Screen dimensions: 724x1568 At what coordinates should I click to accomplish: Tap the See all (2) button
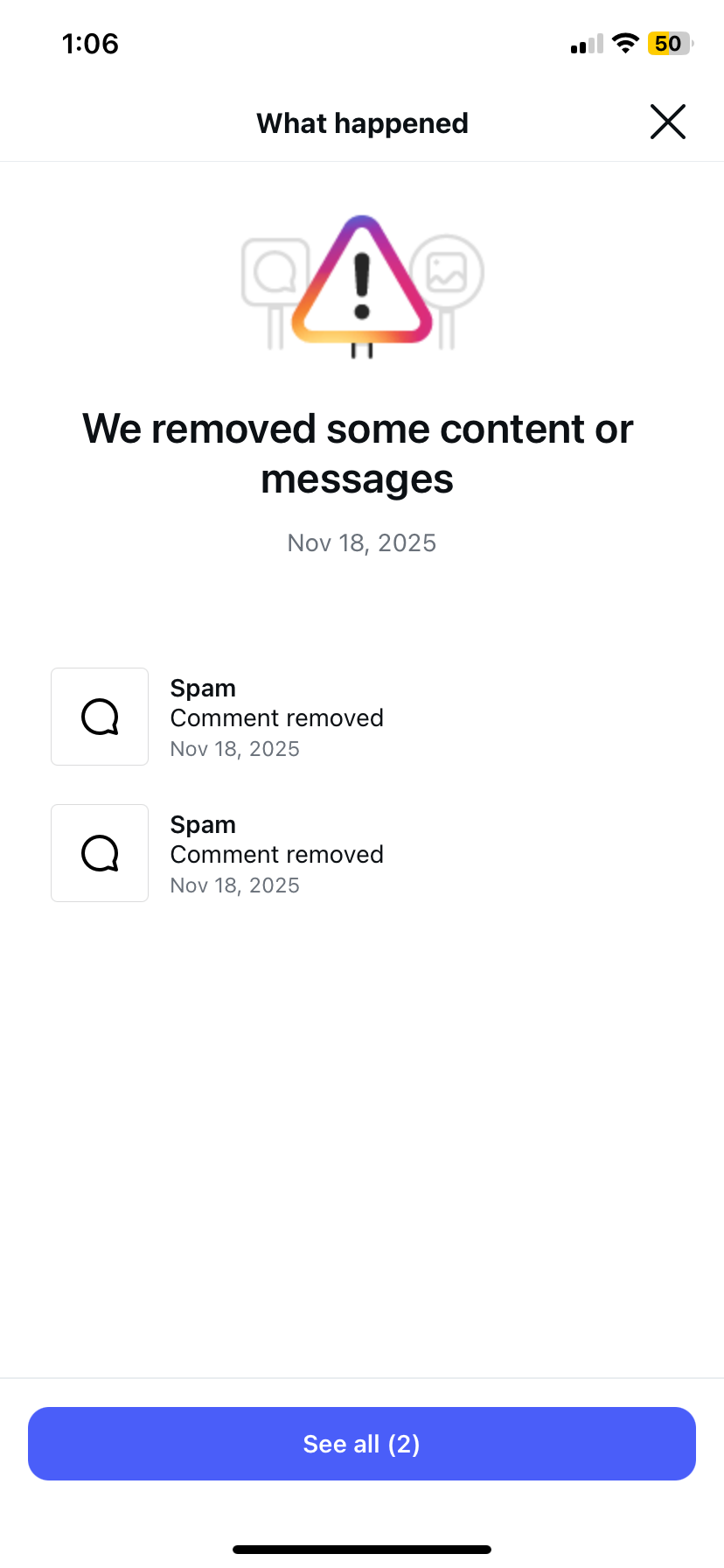coord(361,1443)
